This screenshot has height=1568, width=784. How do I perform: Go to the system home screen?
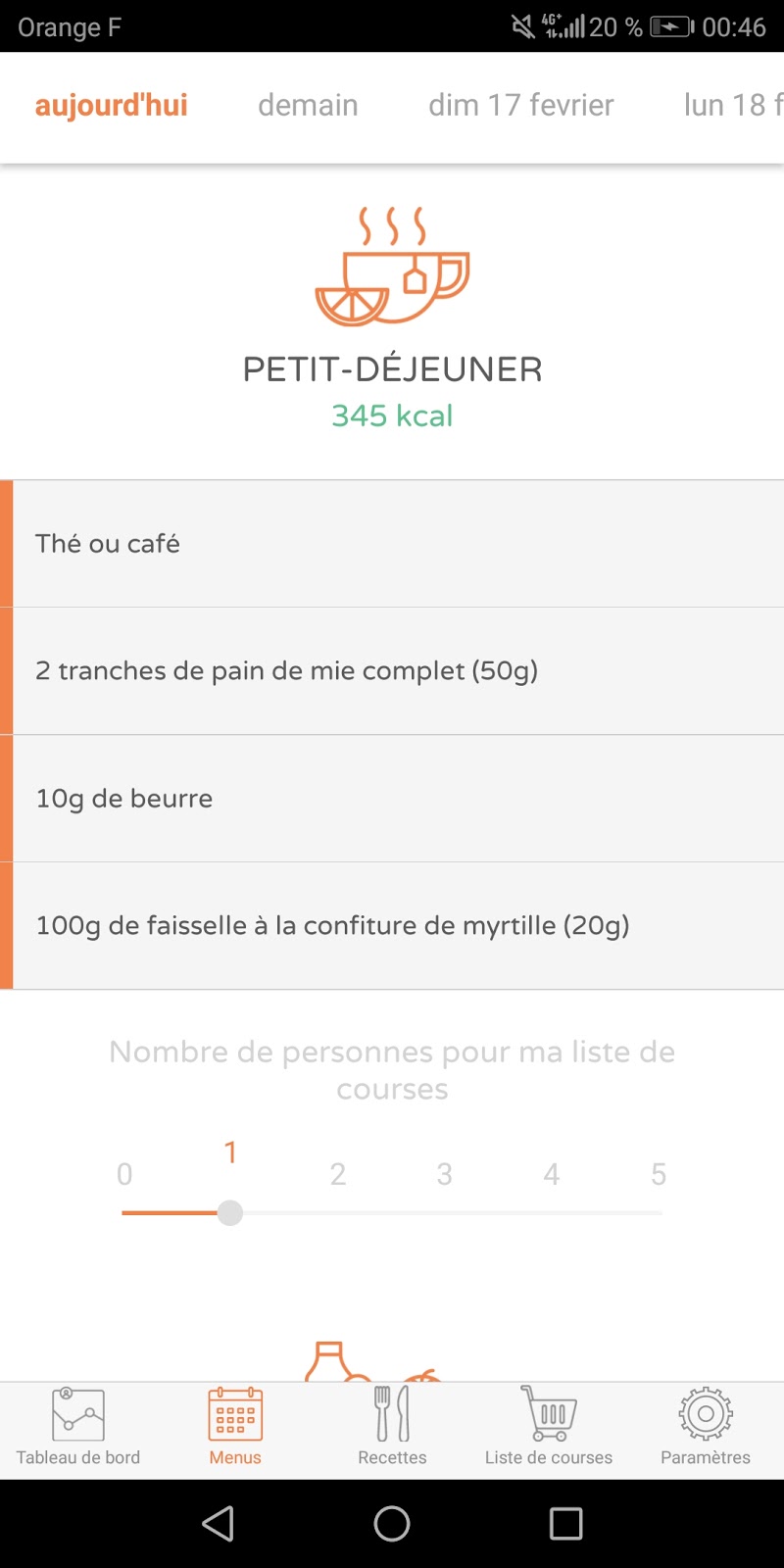click(392, 1524)
